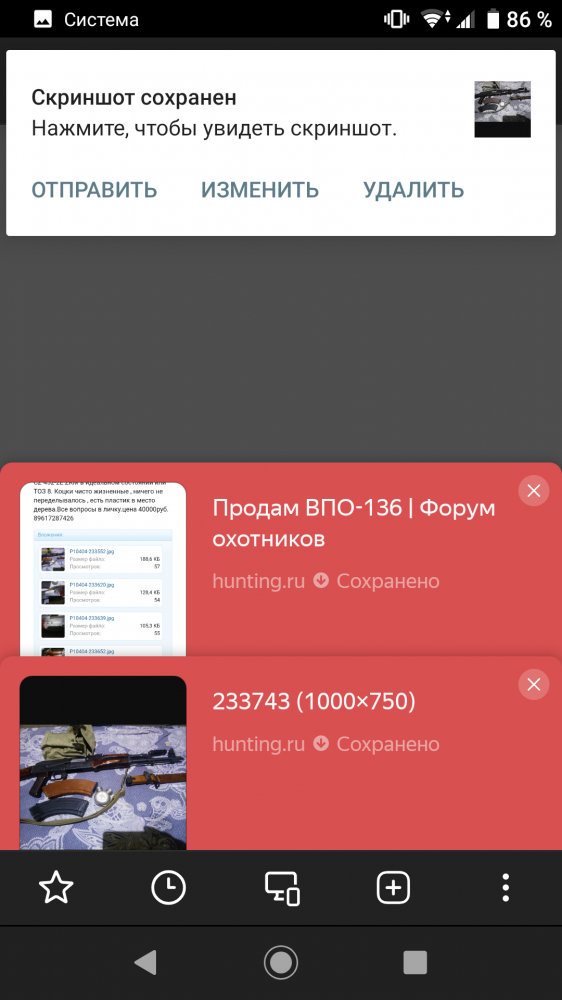Tap ИЗМЕНИТЬ to edit the screenshot
562x1000 pixels.
pos(260,190)
